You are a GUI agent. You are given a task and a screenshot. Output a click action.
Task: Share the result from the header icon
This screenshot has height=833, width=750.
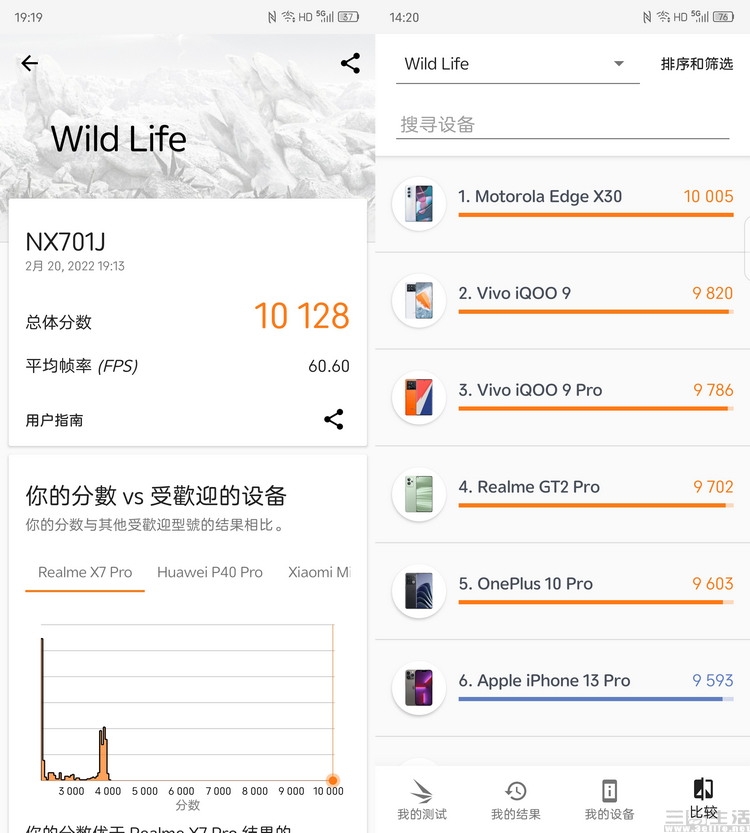350,63
